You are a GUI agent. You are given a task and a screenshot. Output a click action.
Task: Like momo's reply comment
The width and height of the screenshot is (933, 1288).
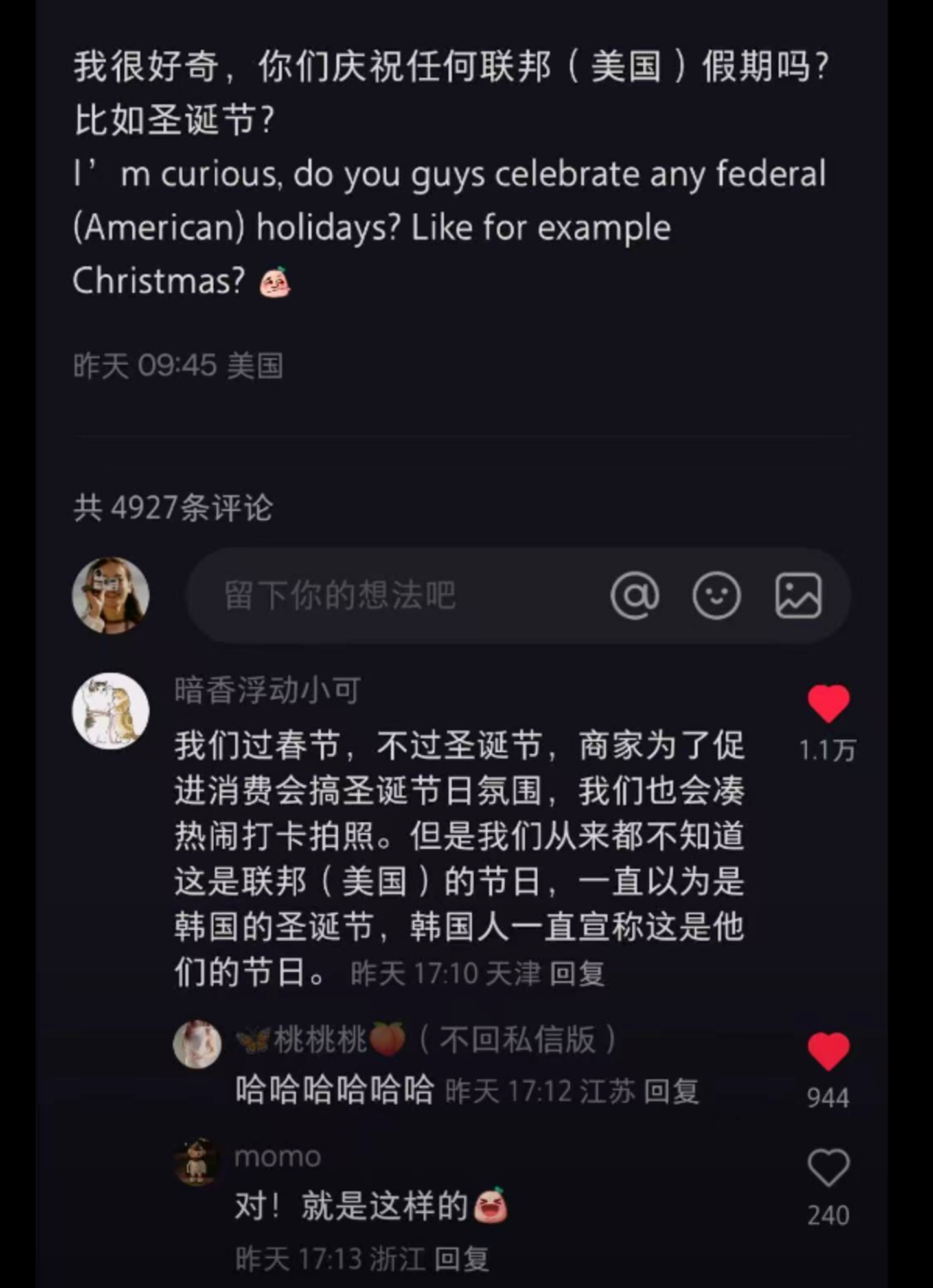828,1168
